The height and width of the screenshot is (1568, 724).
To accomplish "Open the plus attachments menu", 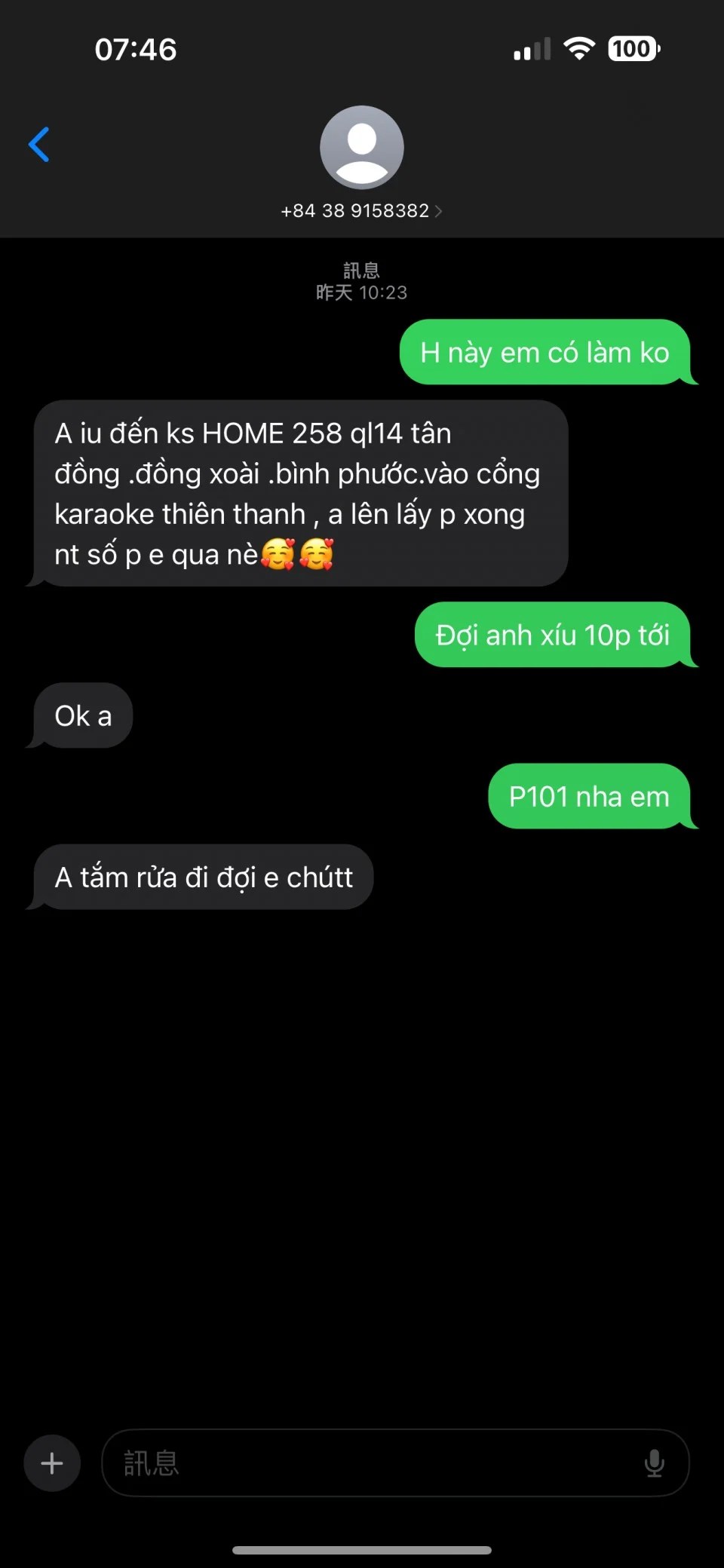I will coord(52,1463).
